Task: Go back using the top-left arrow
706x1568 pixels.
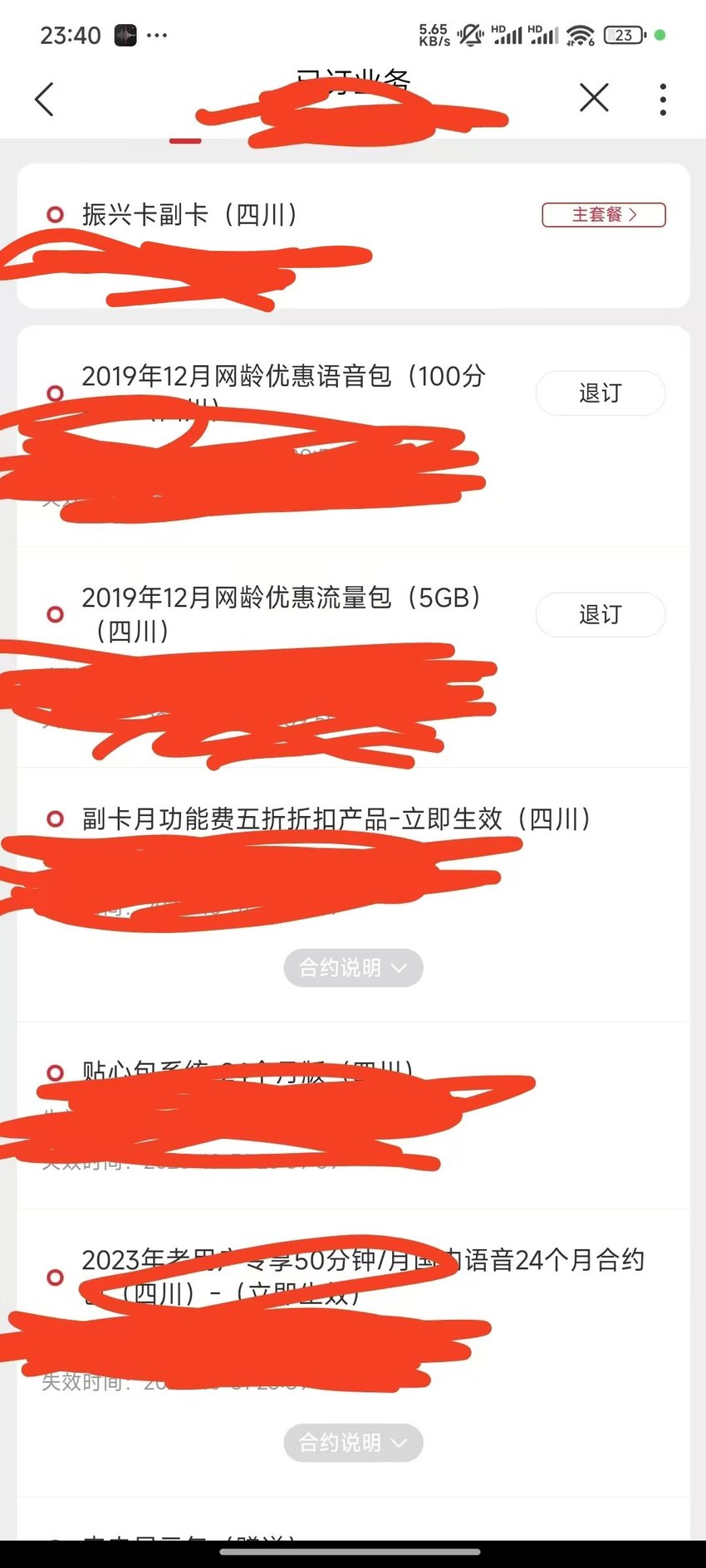Action: tap(45, 100)
